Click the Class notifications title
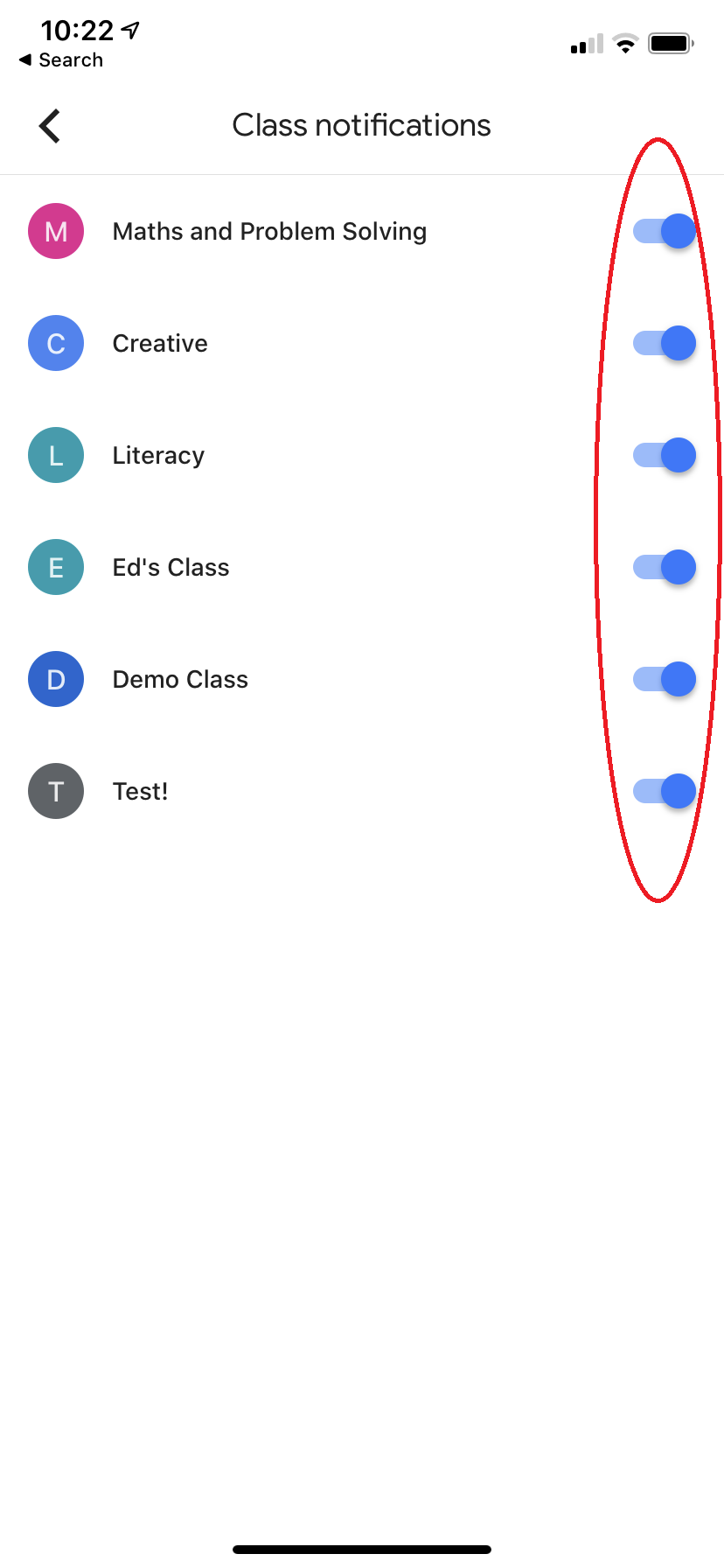Image resolution: width=724 pixels, height=1568 pixels. (361, 125)
